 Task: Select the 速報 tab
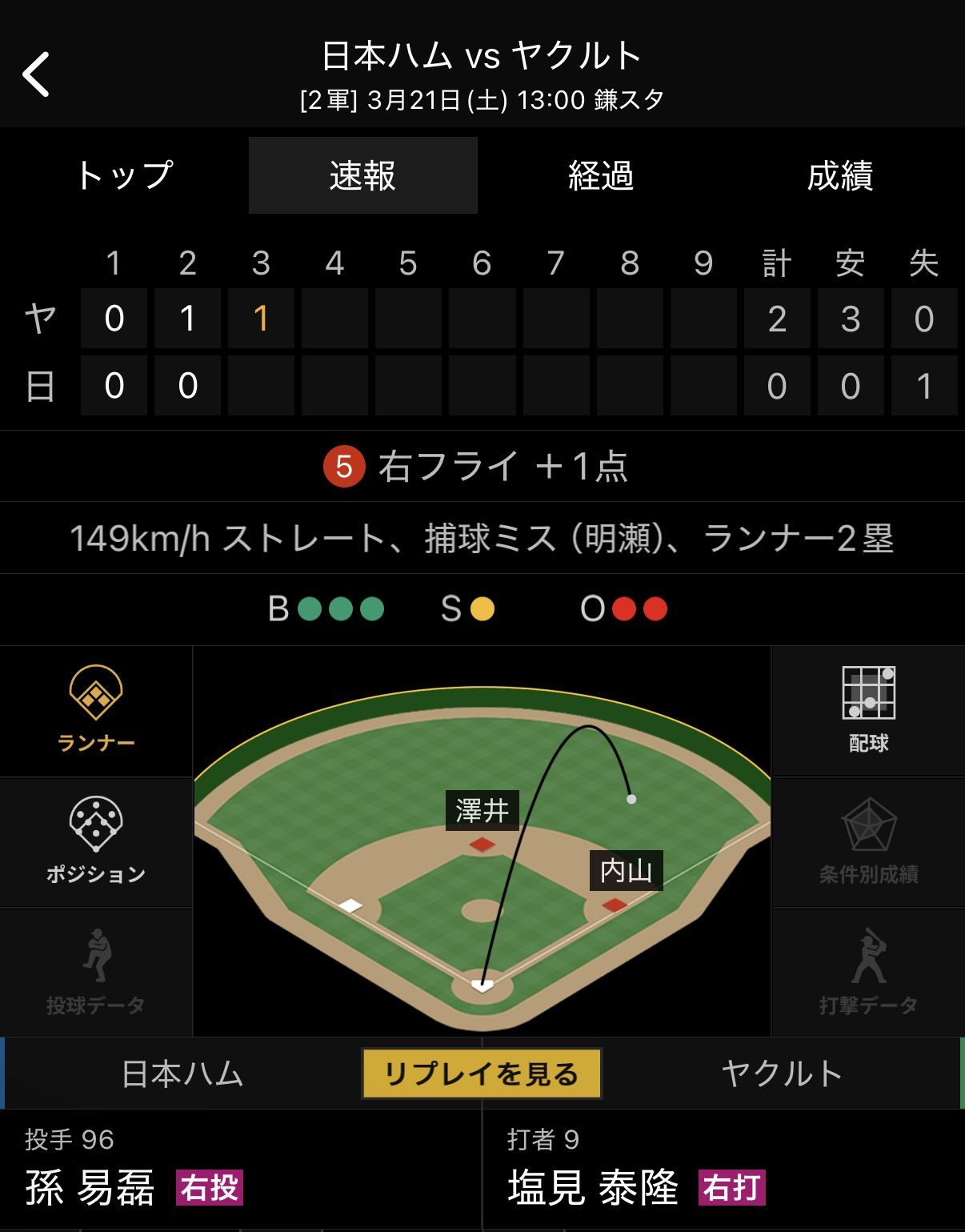[x=363, y=175]
